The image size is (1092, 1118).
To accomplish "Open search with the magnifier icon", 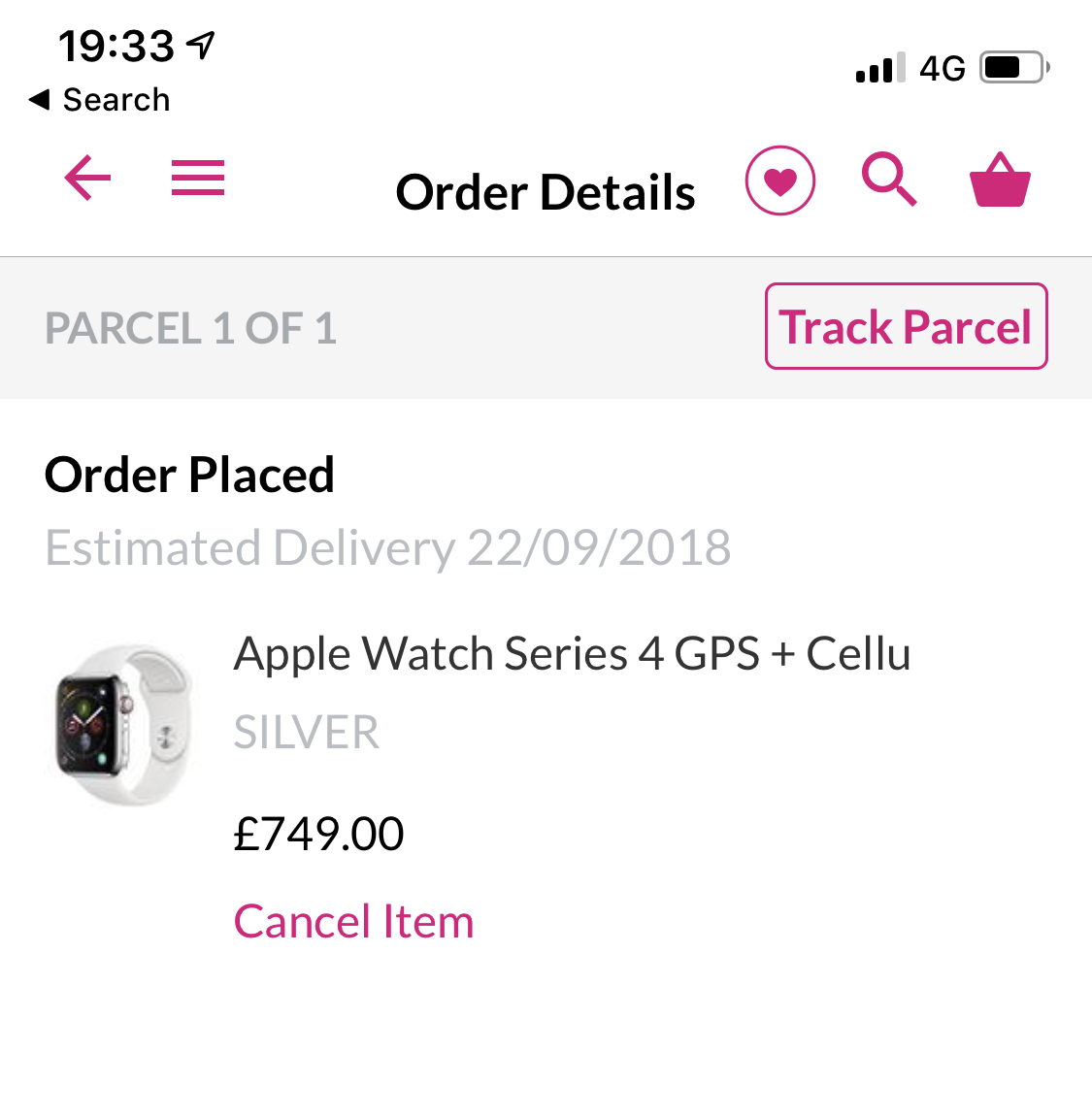I will (889, 180).
